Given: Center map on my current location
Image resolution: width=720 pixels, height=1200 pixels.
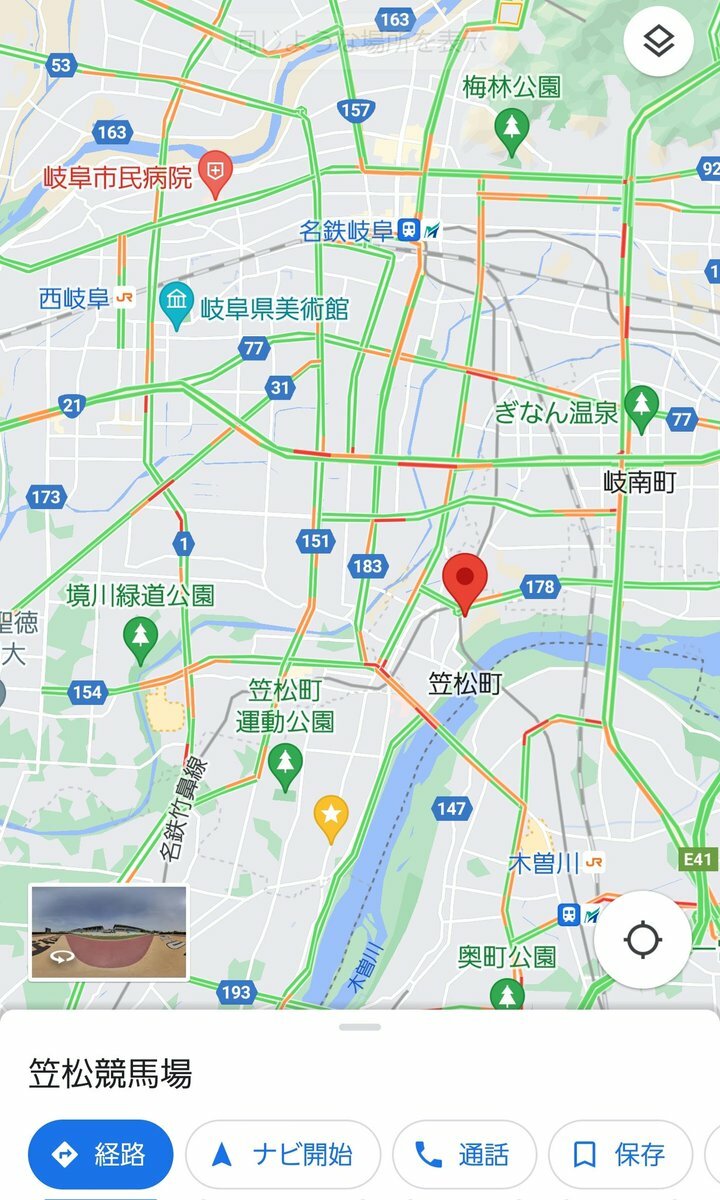Looking at the screenshot, I should (642, 940).
